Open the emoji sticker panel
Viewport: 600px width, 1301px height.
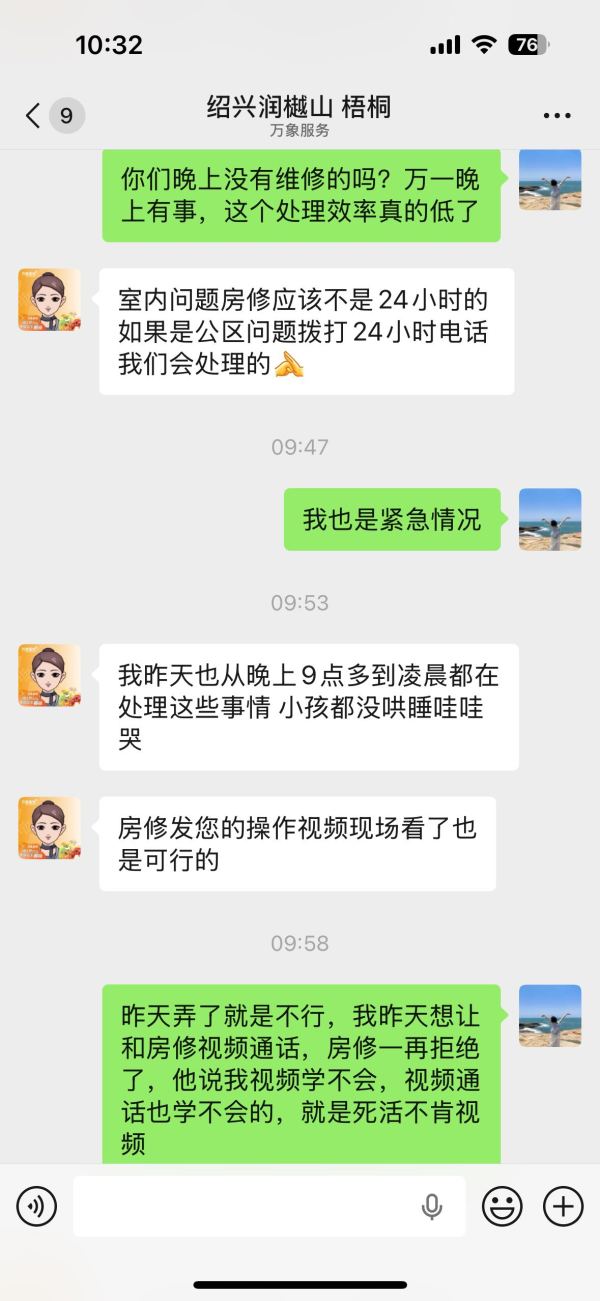[x=502, y=1206]
